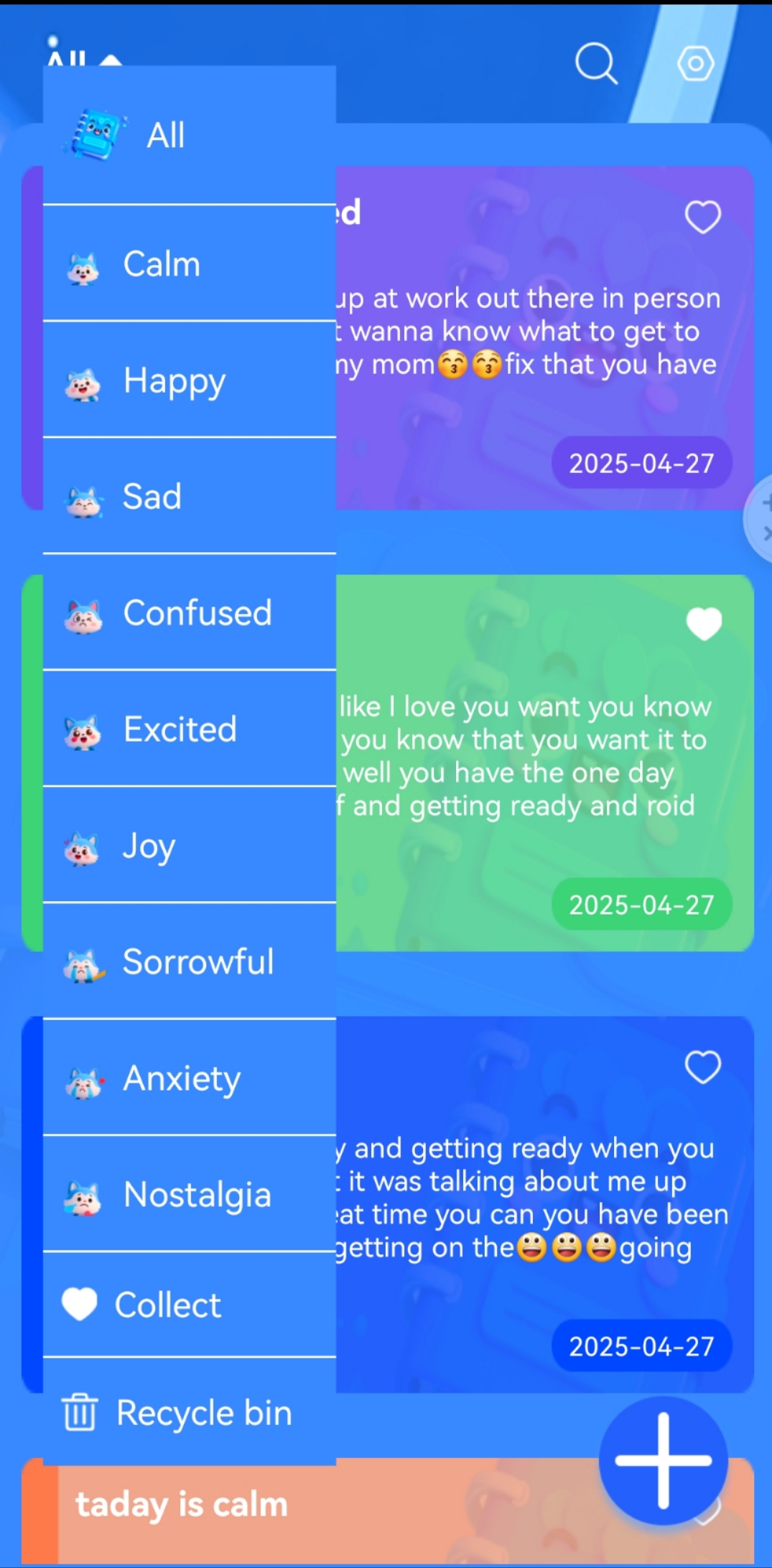Add a new diary entry
This screenshot has height=1568, width=772.
(662, 1460)
